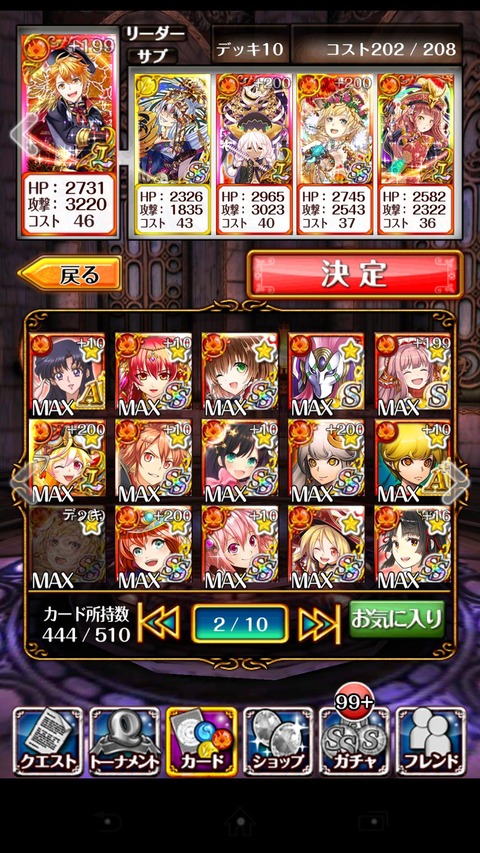Filter by お気に入り favorites
Image resolution: width=480 pixels, height=853 pixels.
397,619
